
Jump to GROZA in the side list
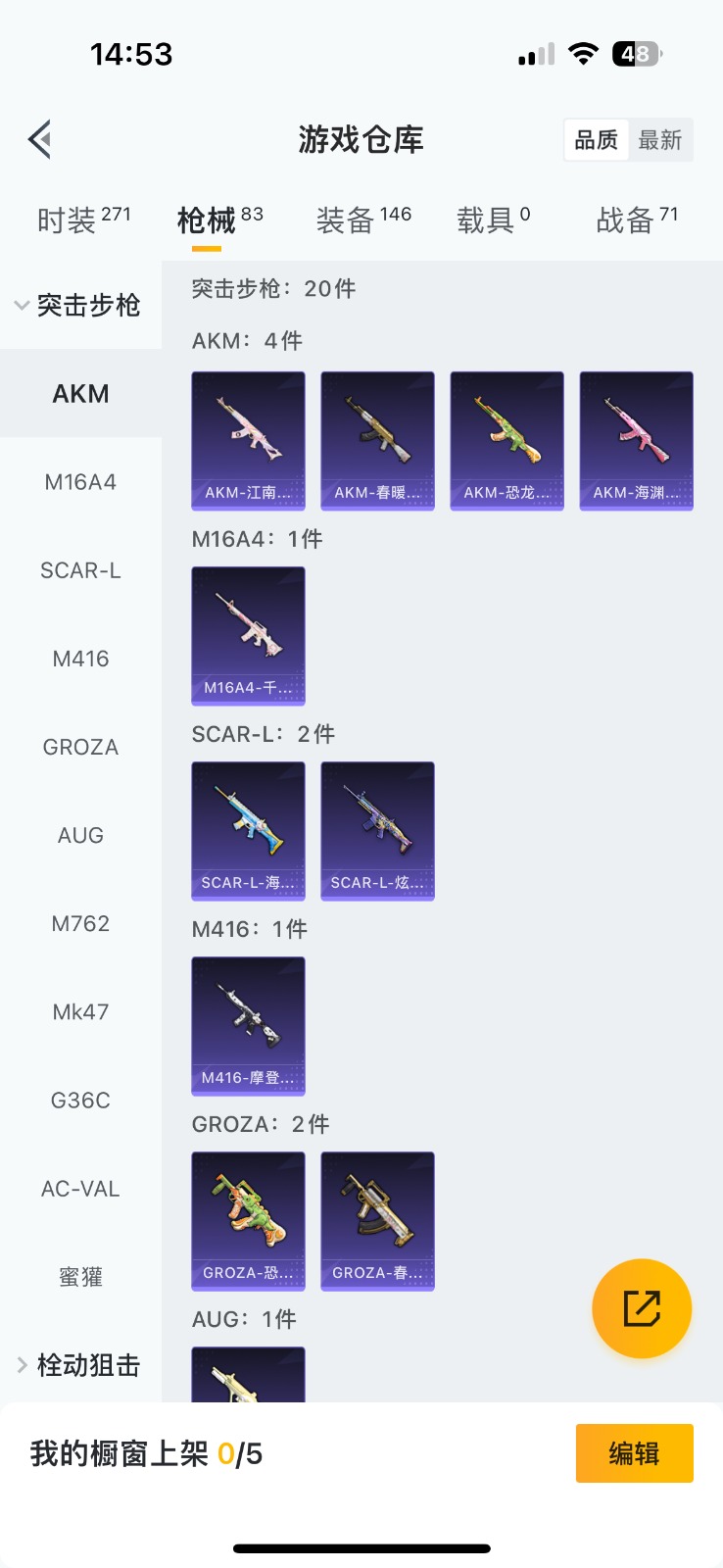pos(80,747)
